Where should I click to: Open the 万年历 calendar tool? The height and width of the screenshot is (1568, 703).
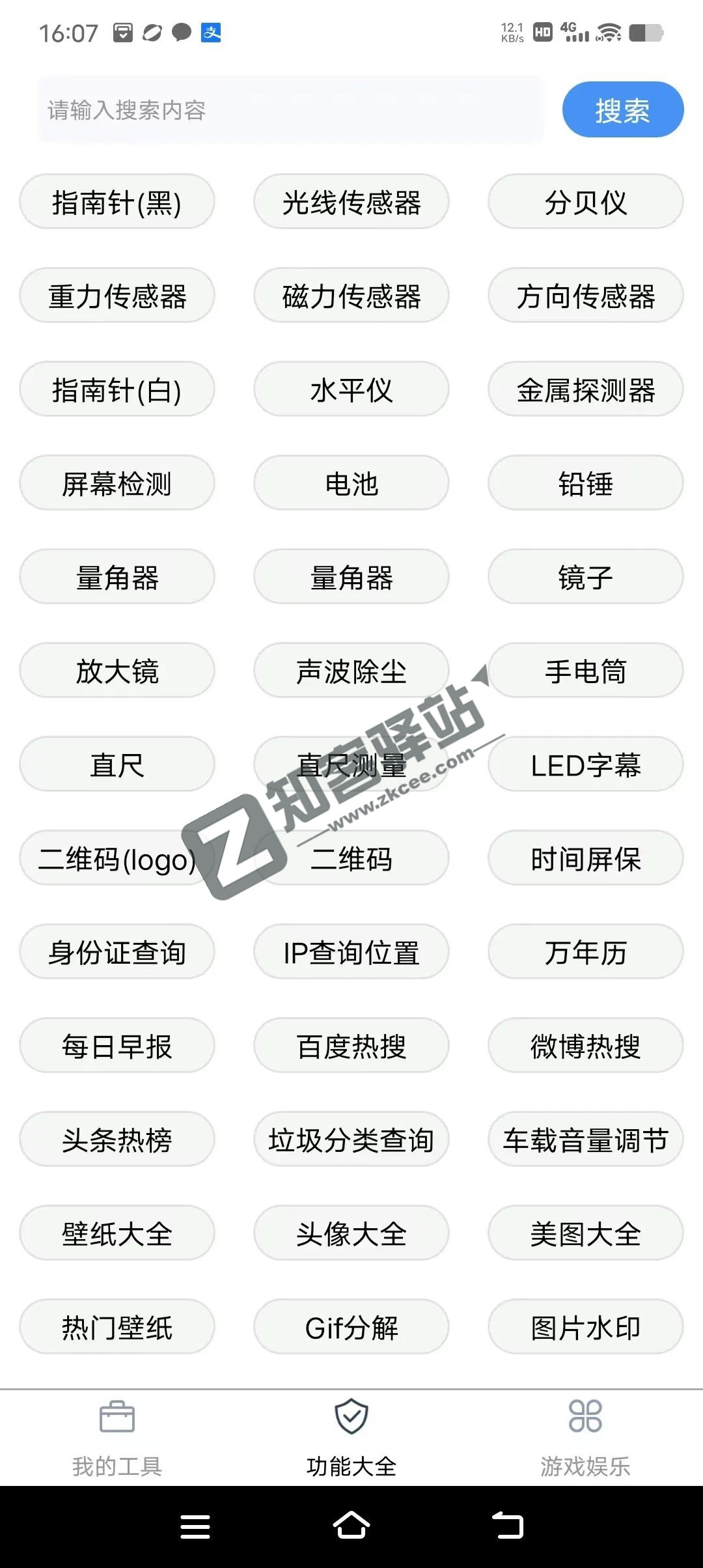point(585,952)
